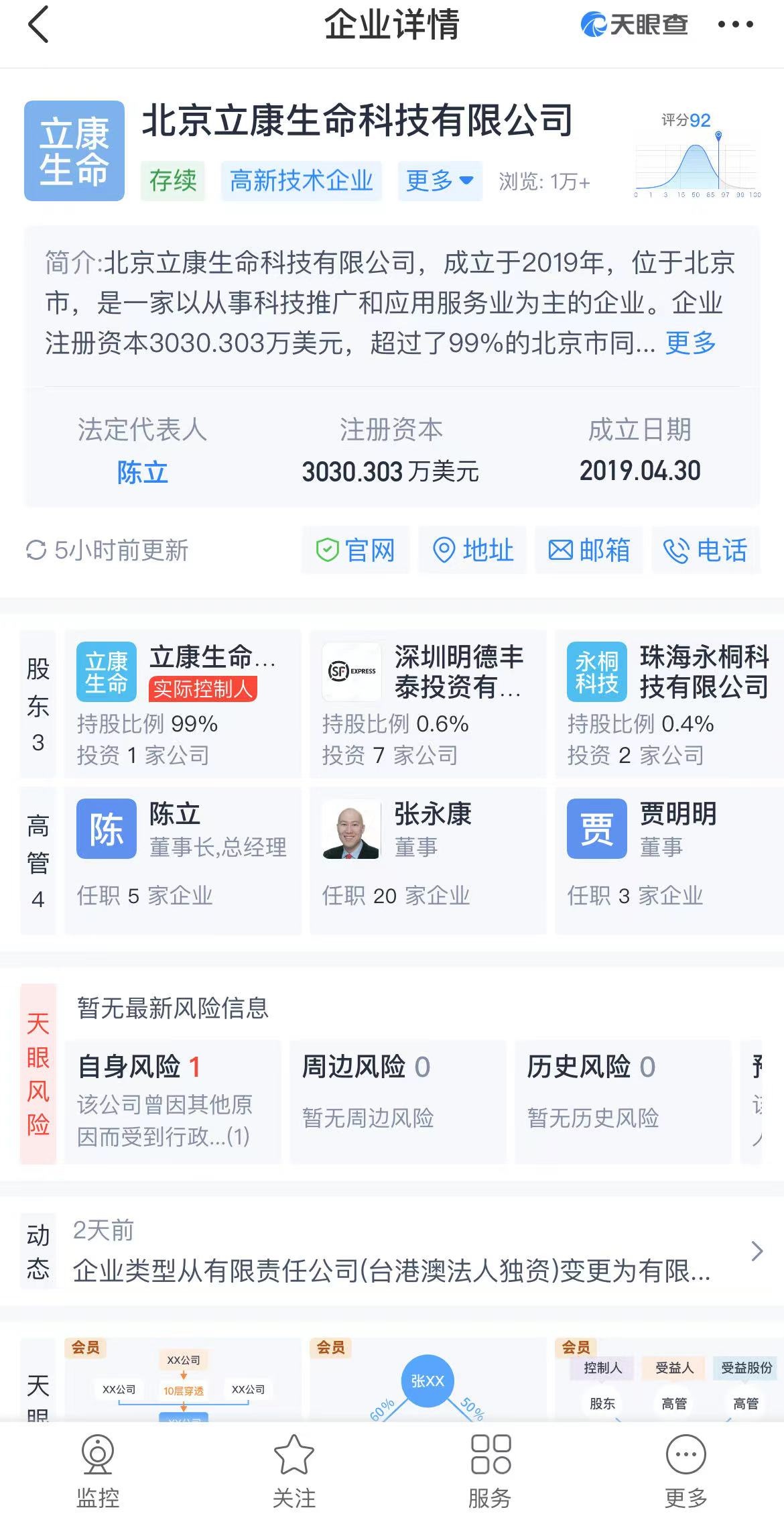This screenshot has width=784, height=1522.
Task: Go back using the top-left arrow
Action: [x=39, y=25]
